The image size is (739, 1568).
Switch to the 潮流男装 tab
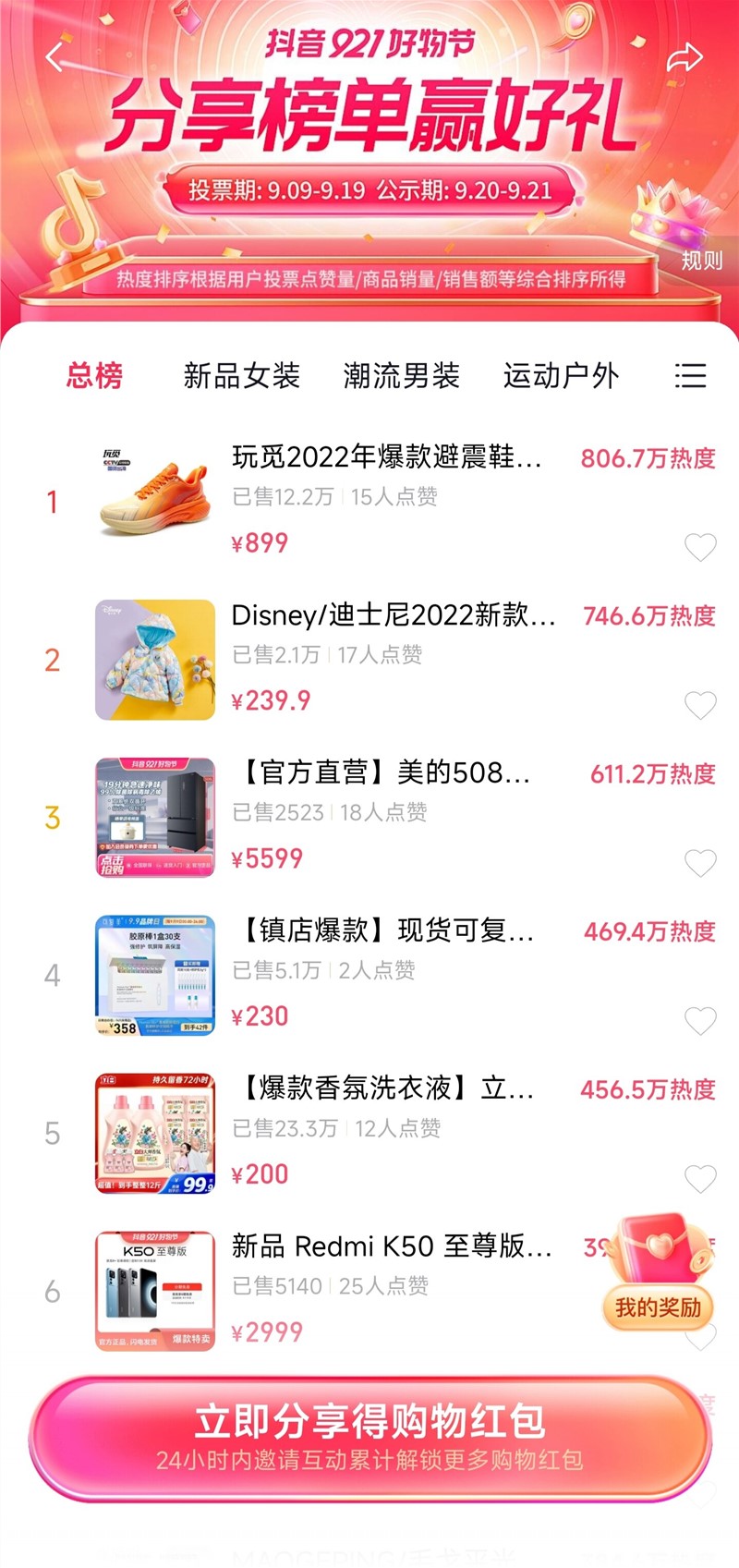[x=401, y=376]
